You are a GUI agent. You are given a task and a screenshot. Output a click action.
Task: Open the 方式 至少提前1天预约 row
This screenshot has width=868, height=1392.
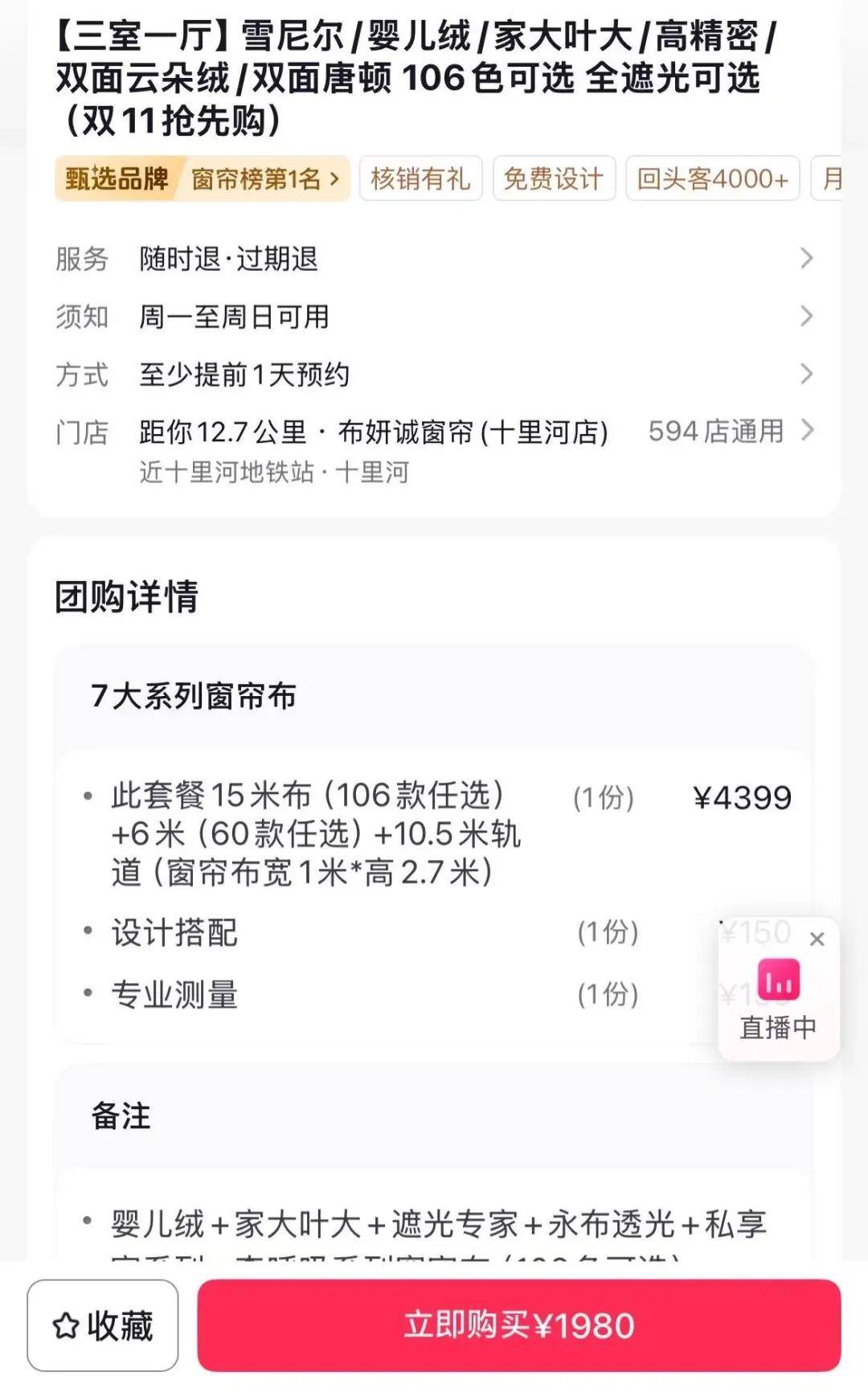tap(434, 375)
